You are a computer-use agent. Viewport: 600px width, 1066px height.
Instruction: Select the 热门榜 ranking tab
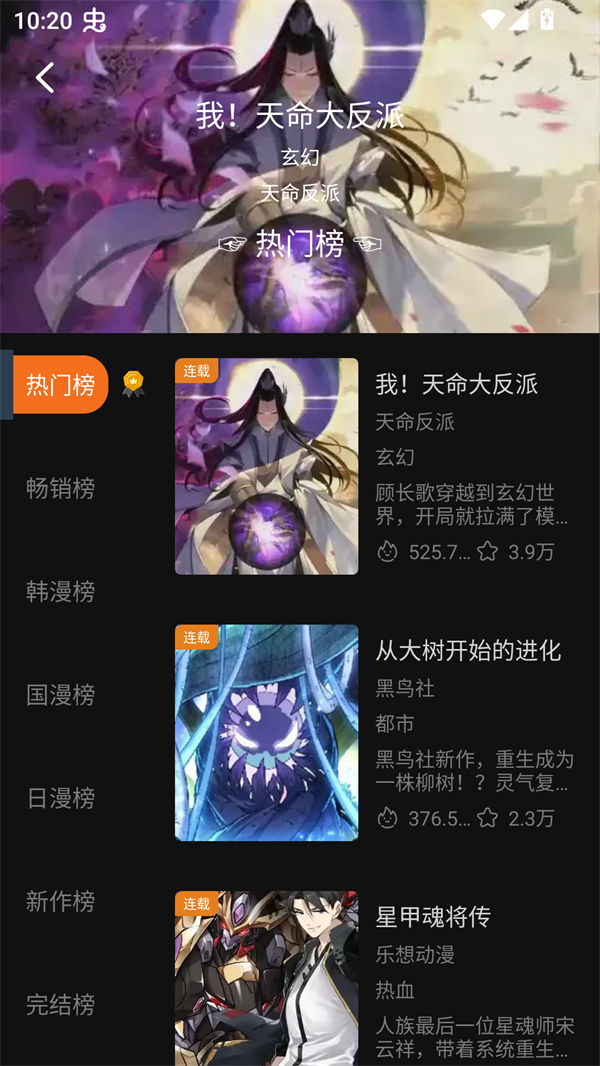pos(60,385)
